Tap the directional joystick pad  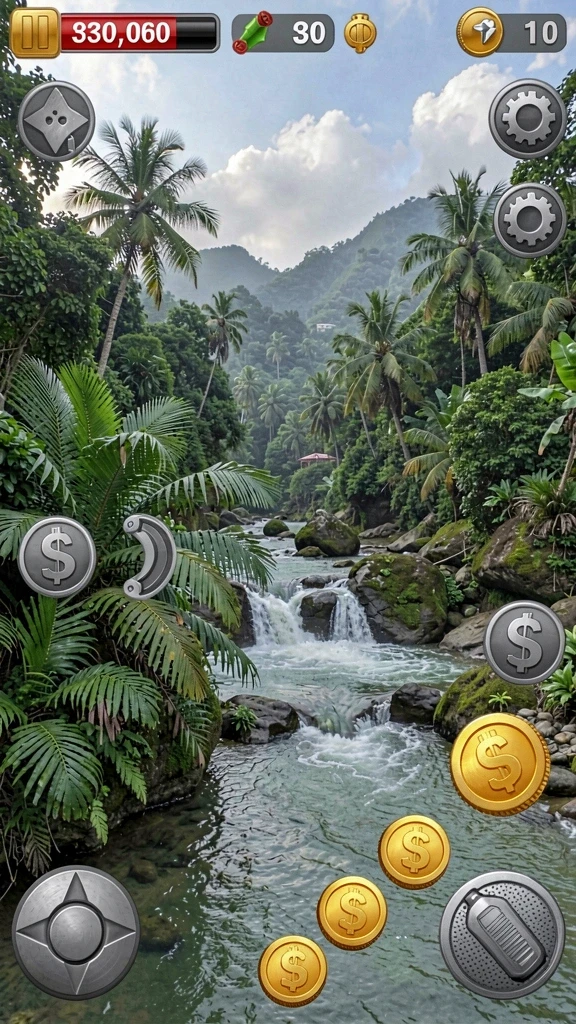click(x=76, y=932)
